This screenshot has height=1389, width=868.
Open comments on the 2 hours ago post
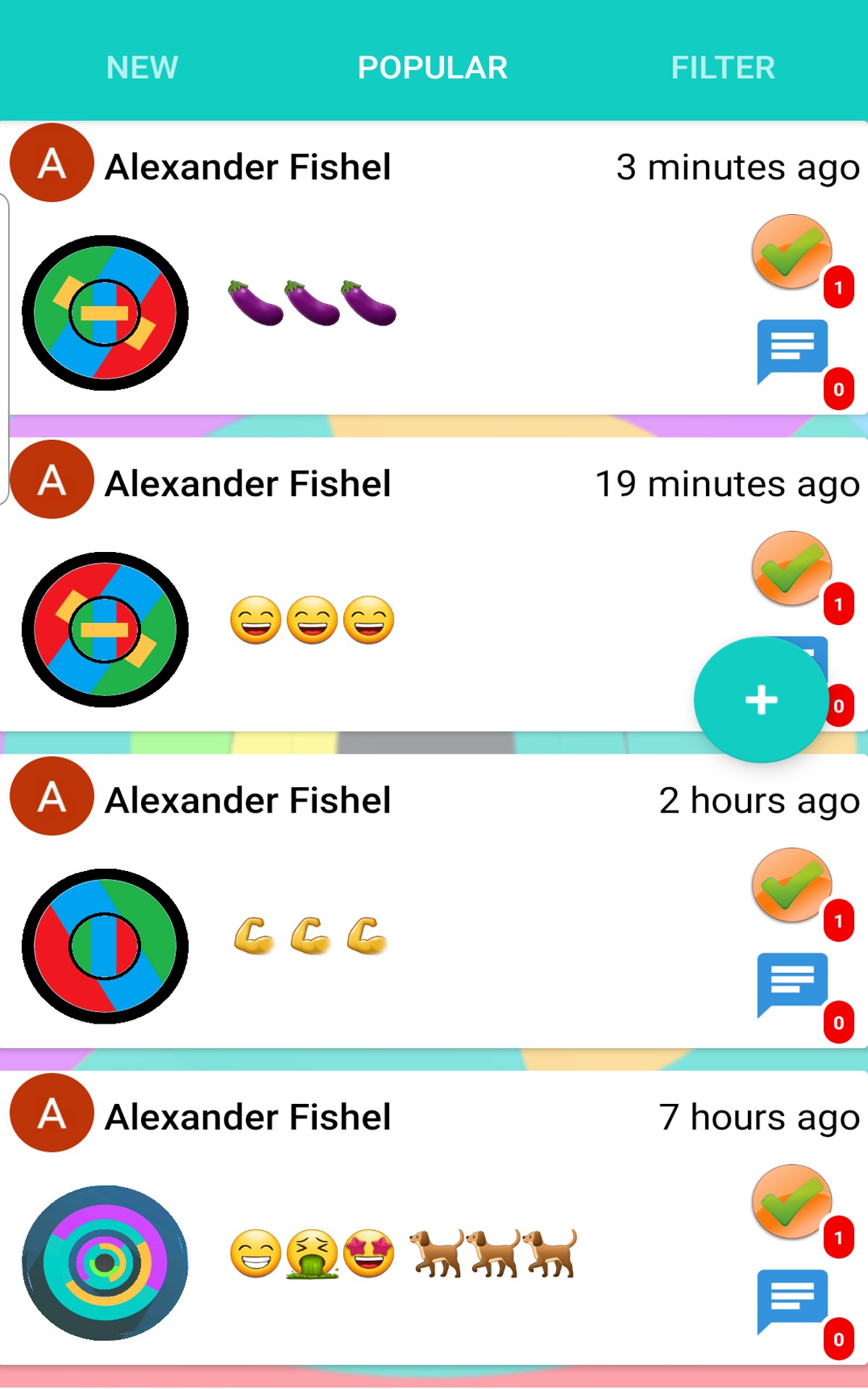tap(791, 982)
